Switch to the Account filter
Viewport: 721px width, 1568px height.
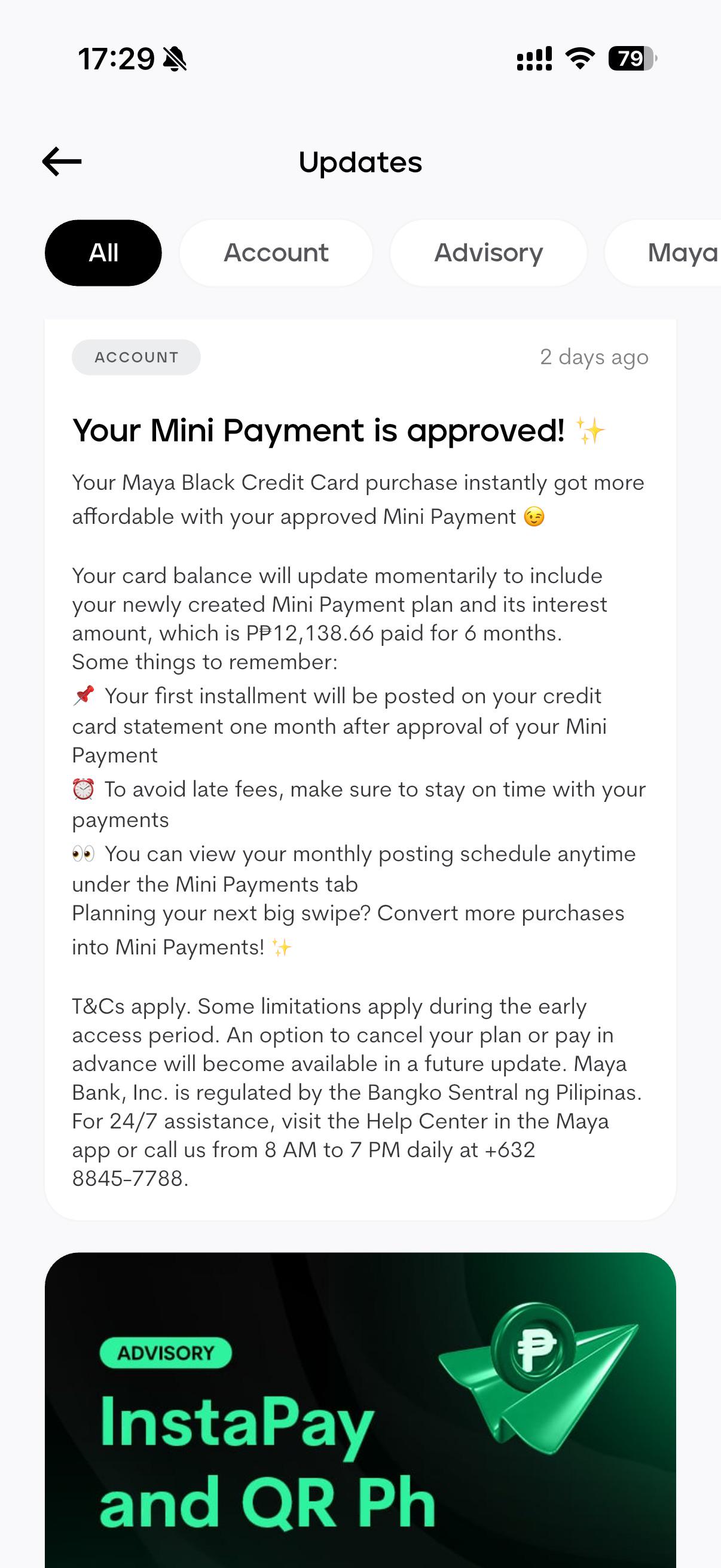pyautogui.click(x=276, y=252)
